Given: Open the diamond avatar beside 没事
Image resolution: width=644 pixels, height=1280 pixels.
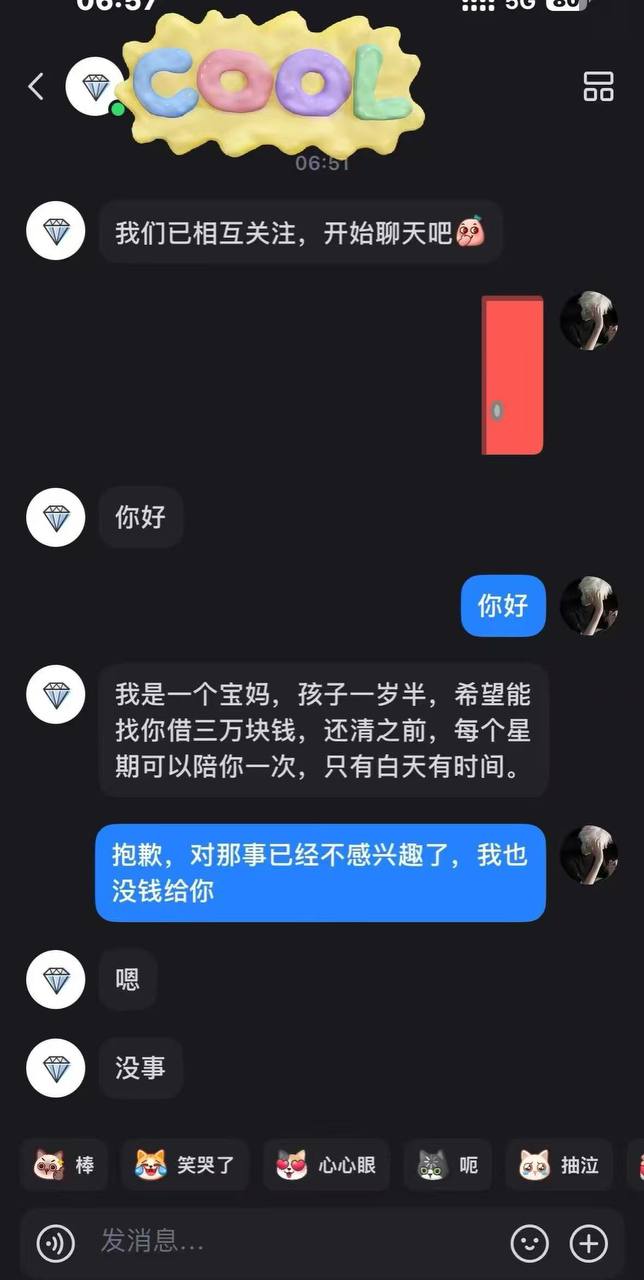Looking at the screenshot, I should [x=56, y=1068].
